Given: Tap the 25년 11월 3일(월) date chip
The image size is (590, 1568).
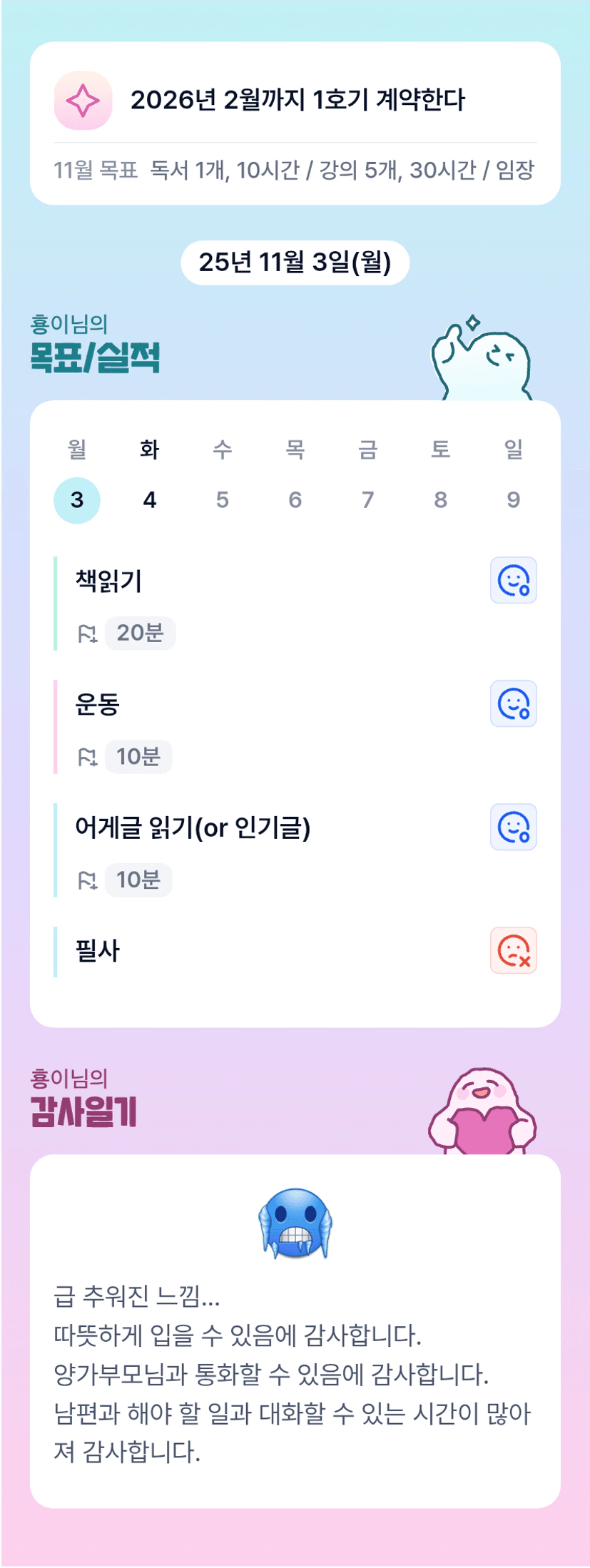Looking at the screenshot, I should point(295,263).
